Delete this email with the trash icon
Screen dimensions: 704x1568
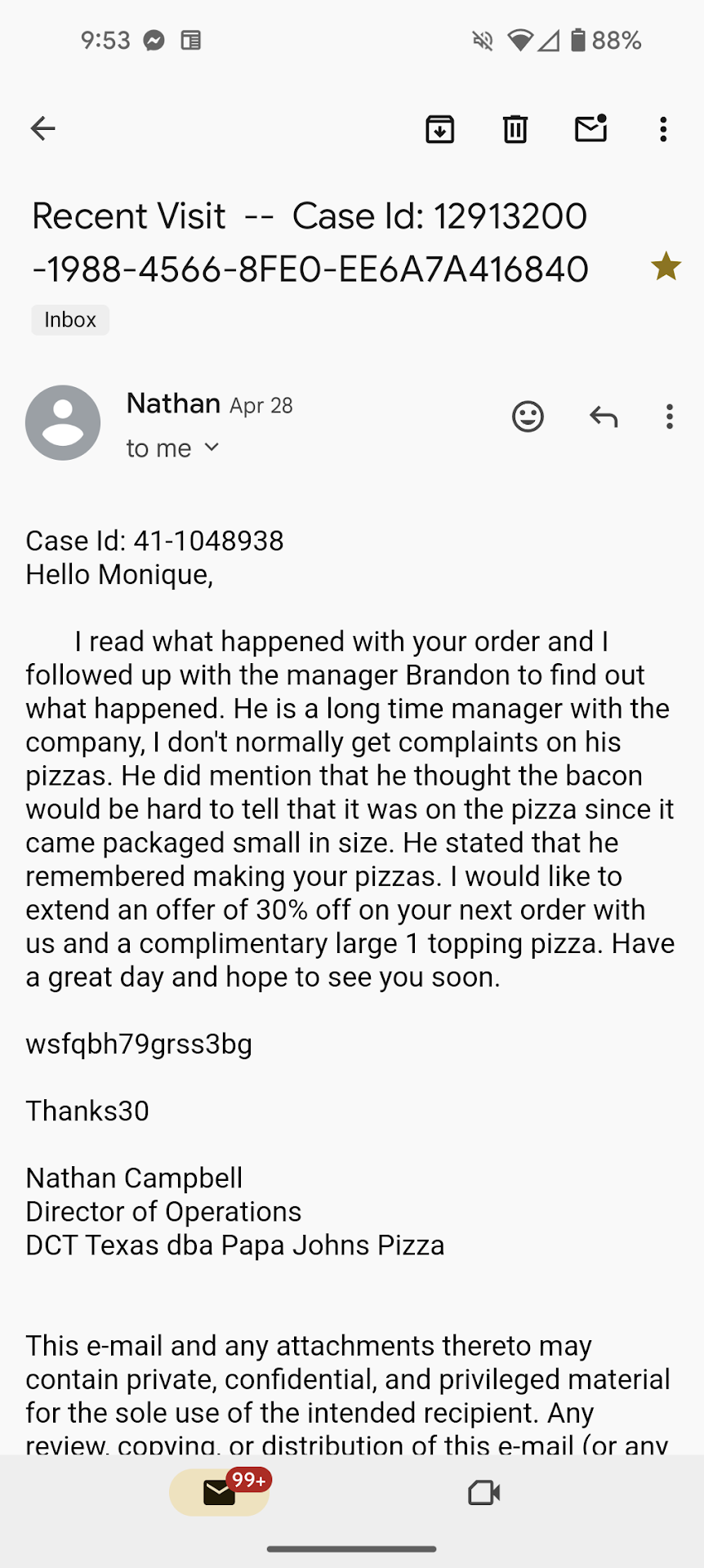coord(515,129)
